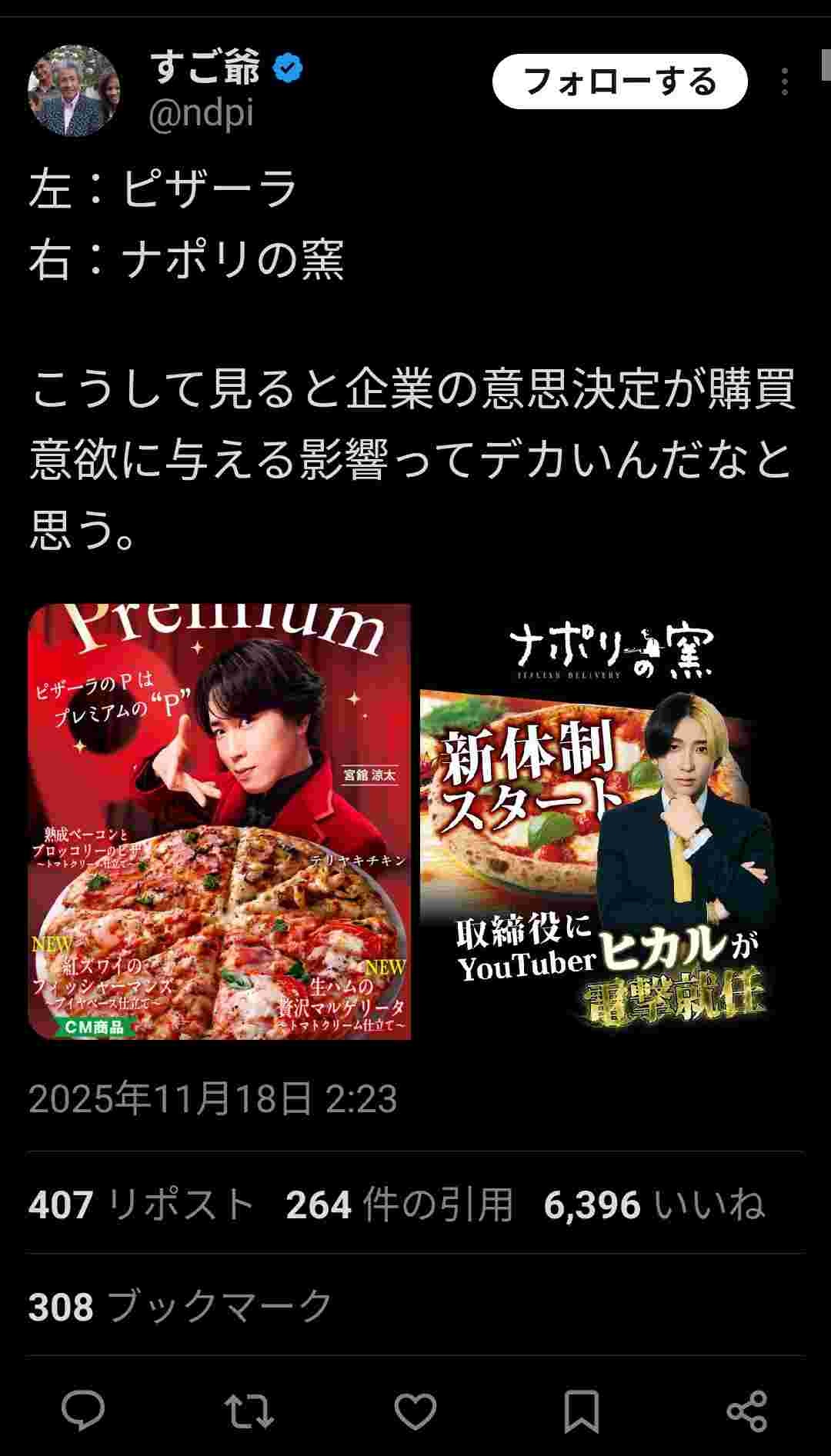The width and height of the screenshot is (831, 1456).
Task: View the ナポリの窯 image on the right
Action: 608,821
